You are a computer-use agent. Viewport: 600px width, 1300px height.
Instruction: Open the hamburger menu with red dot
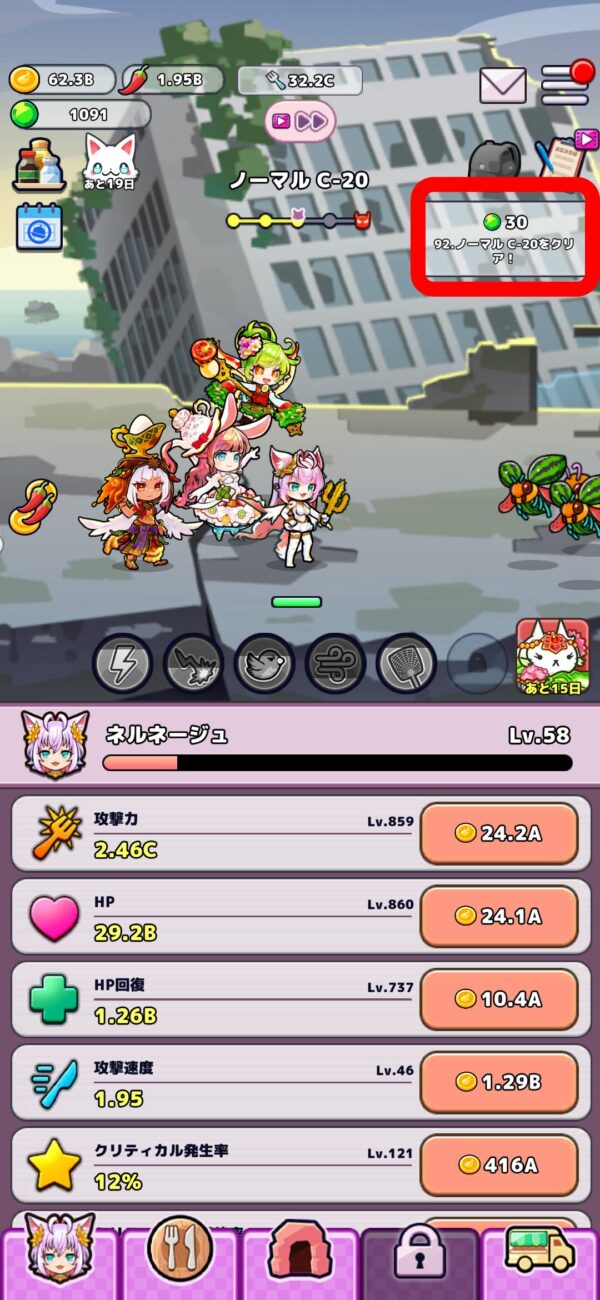[565, 84]
